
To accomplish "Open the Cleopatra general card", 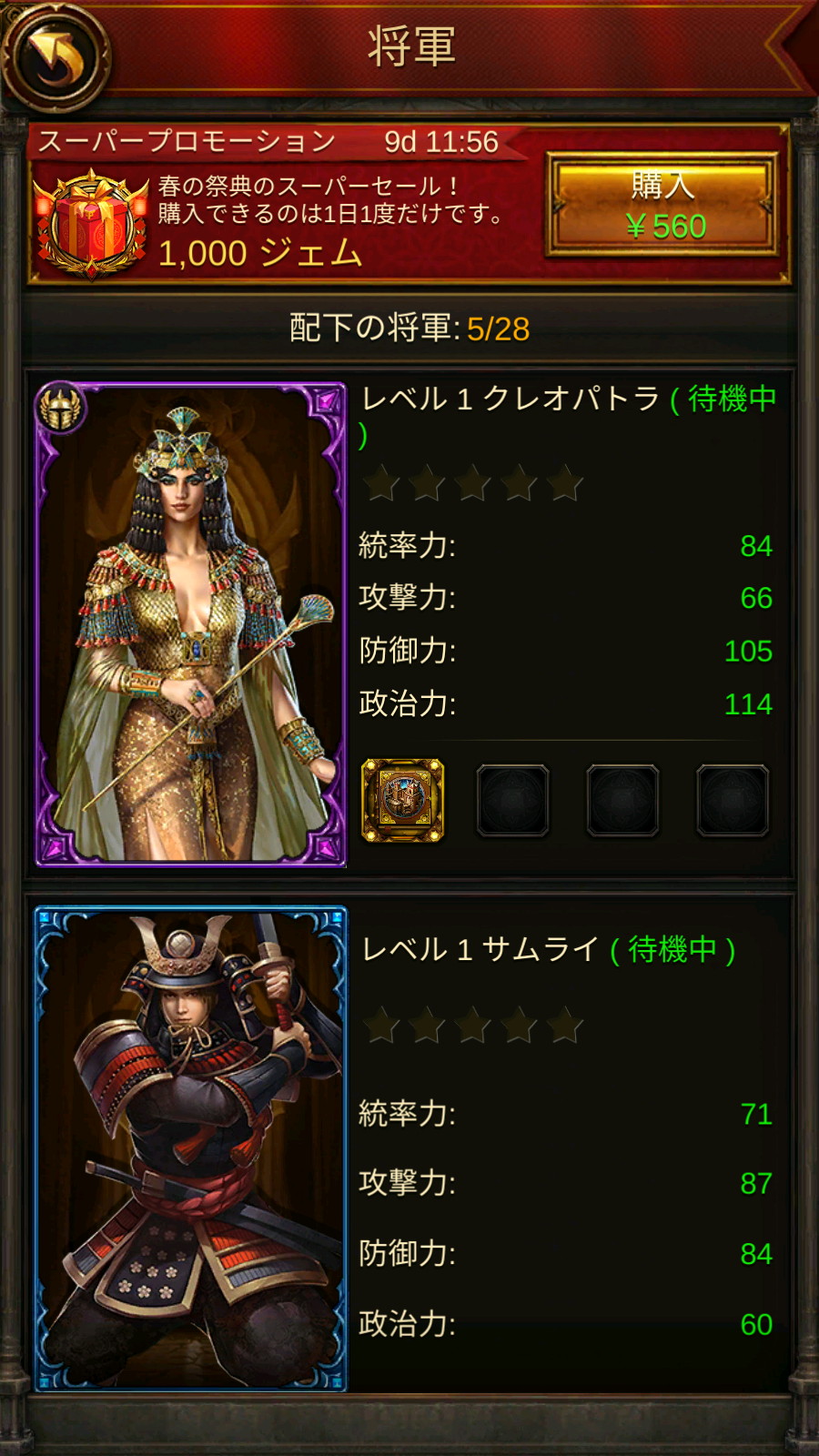I will [x=190, y=623].
